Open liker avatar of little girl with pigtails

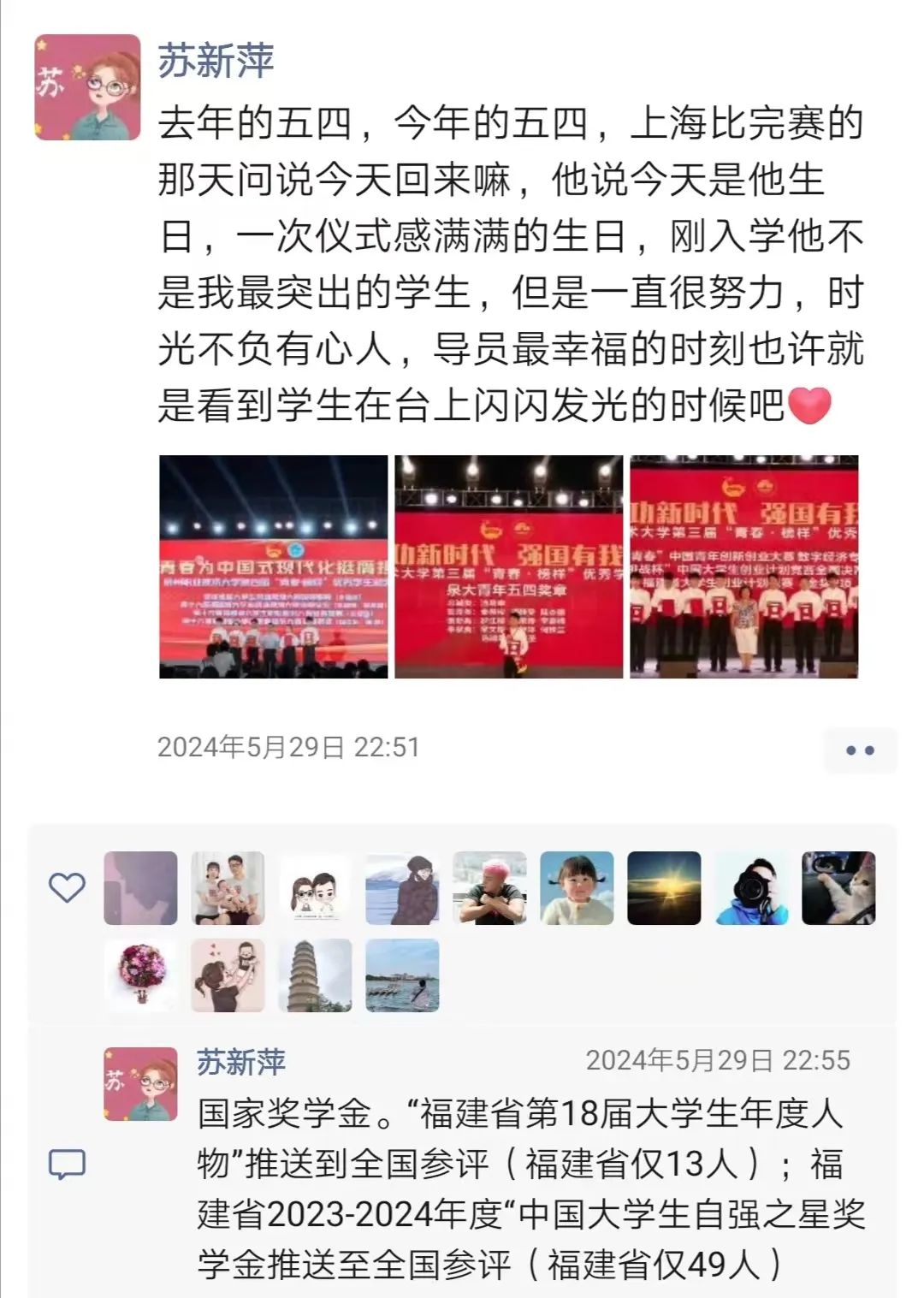577,888
